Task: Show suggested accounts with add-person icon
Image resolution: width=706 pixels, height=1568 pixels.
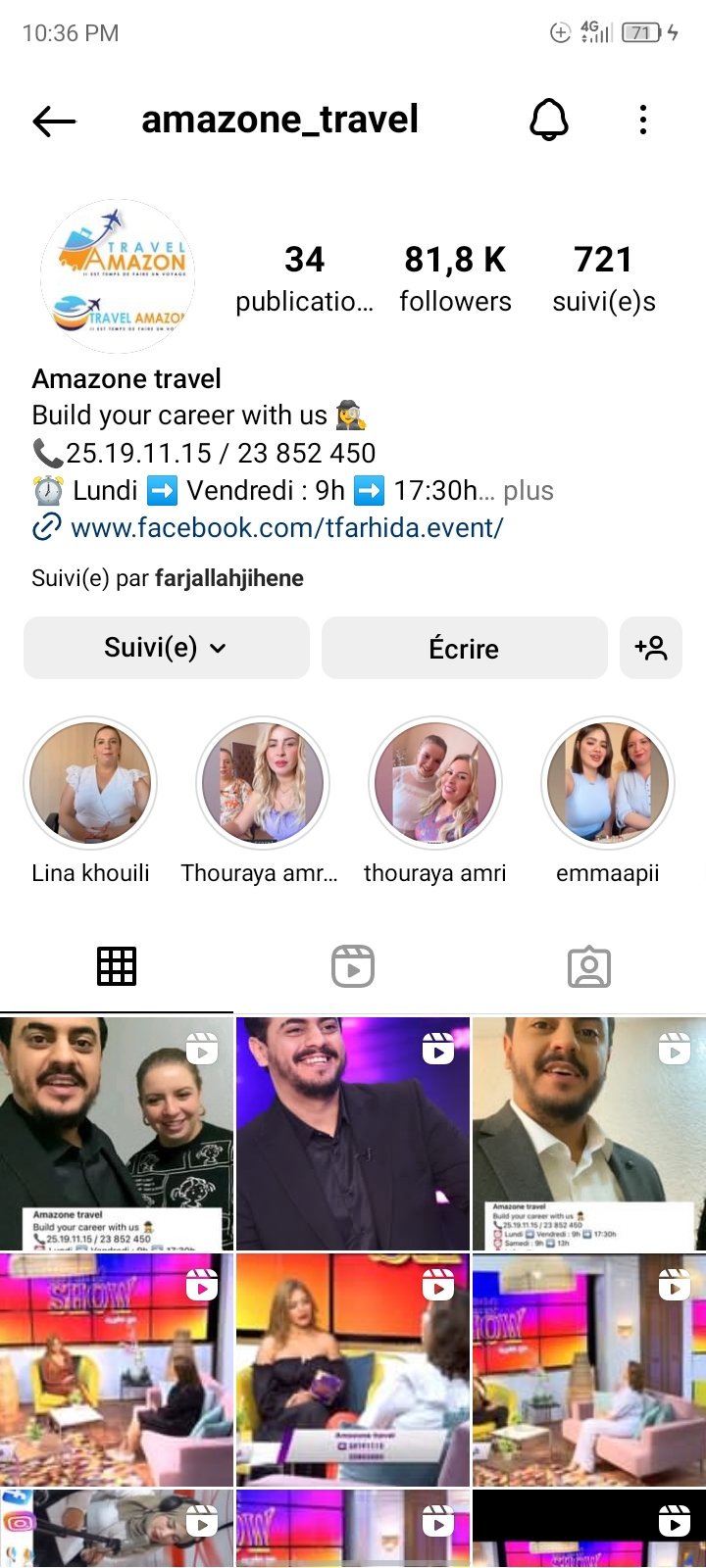Action: click(x=651, y=648)
